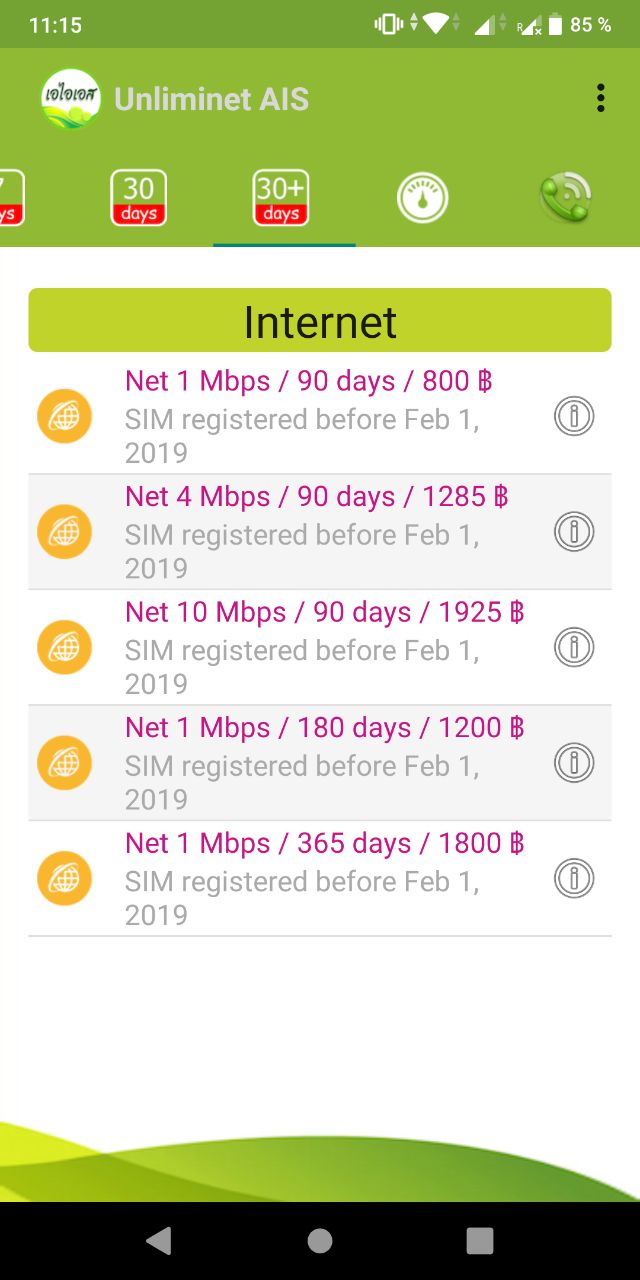Choose Net 10 Mbps / 90 days / 1925 ฿
Viewport: 640px width, 1280px height.
coord(320,647)
